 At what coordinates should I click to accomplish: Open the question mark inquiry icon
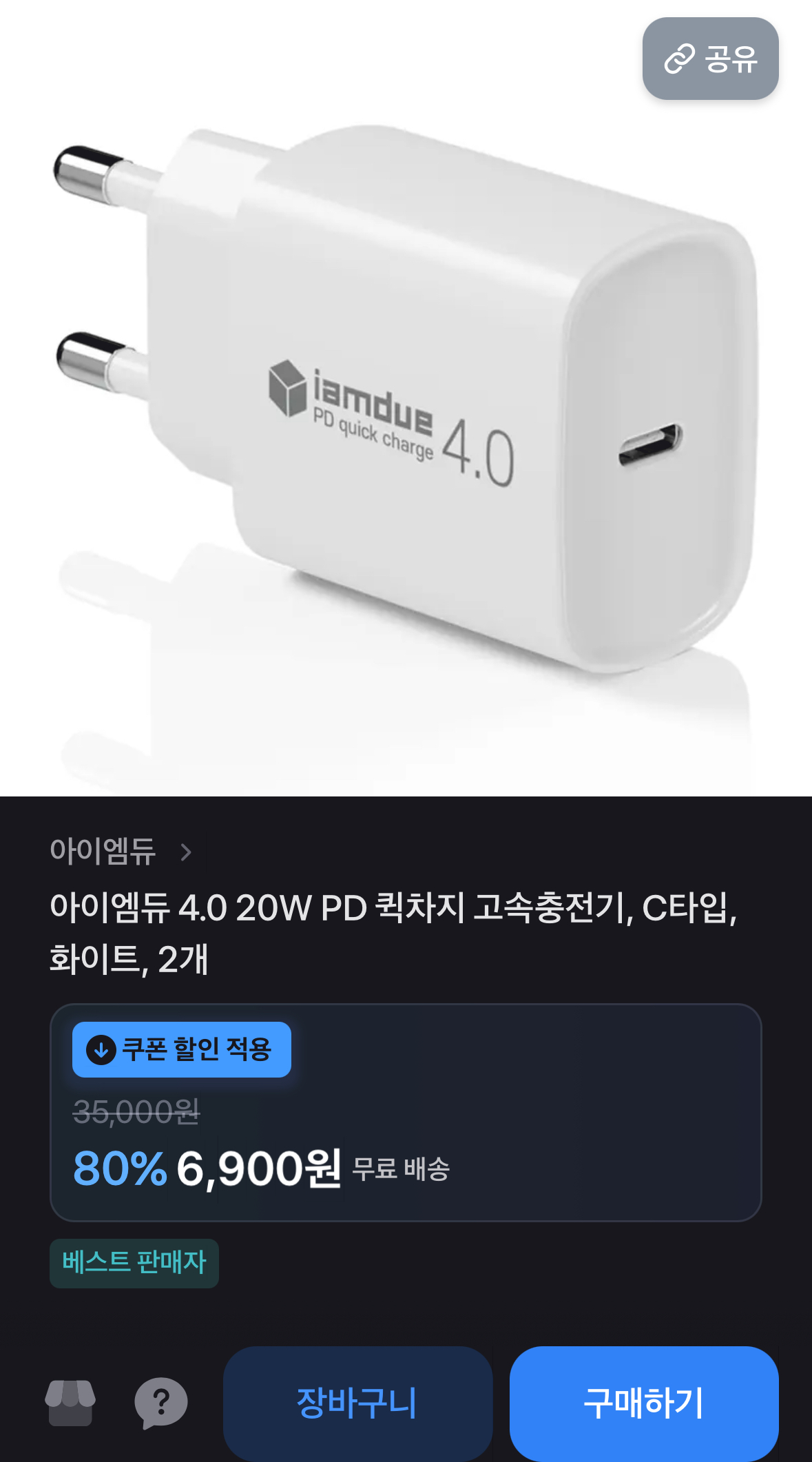pos(160,1402)
